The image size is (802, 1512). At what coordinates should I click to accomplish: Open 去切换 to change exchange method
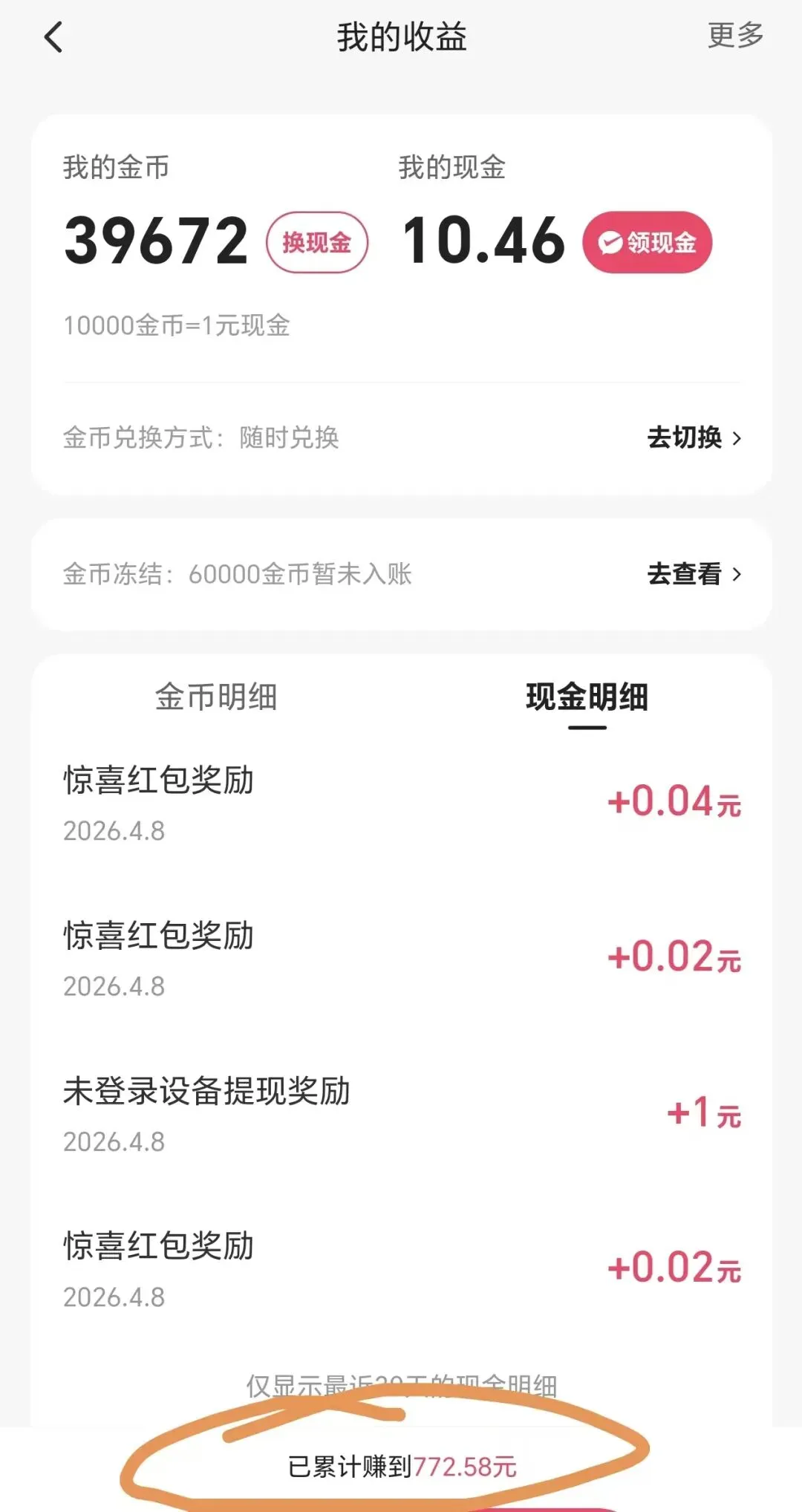coord(694,437)
